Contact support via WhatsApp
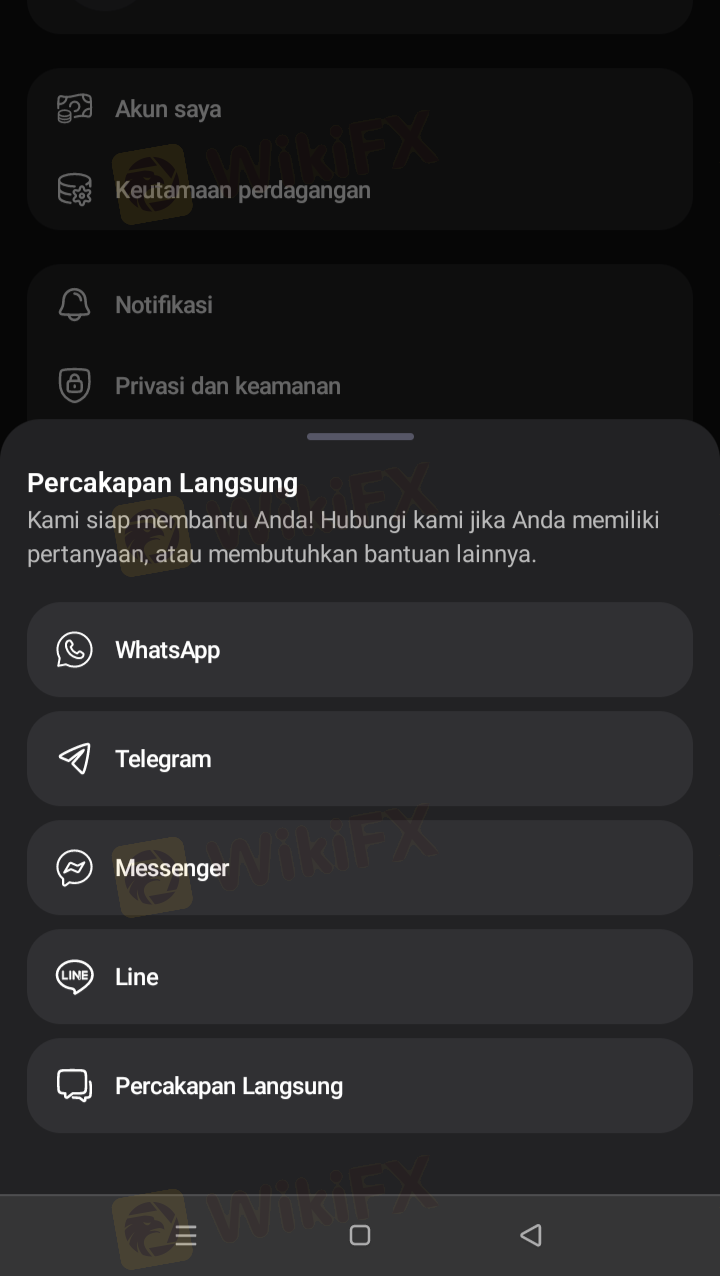 coord(359,650)
